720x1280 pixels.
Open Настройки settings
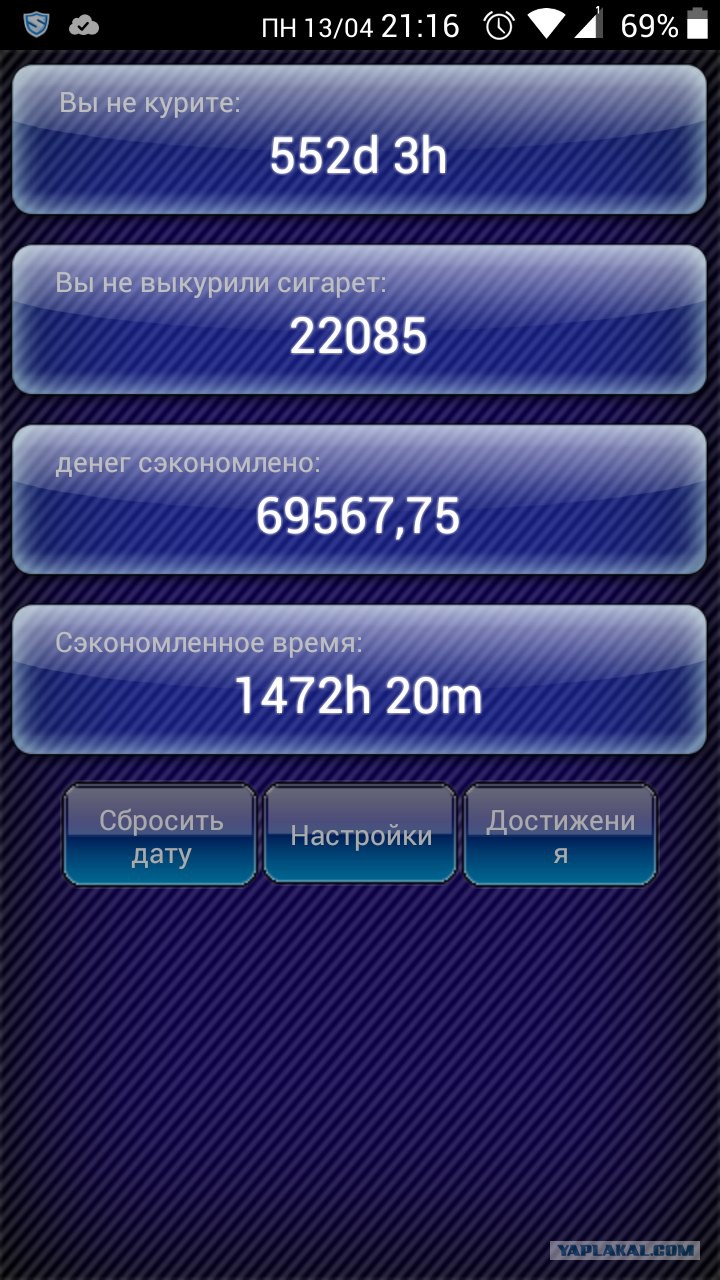360,836
